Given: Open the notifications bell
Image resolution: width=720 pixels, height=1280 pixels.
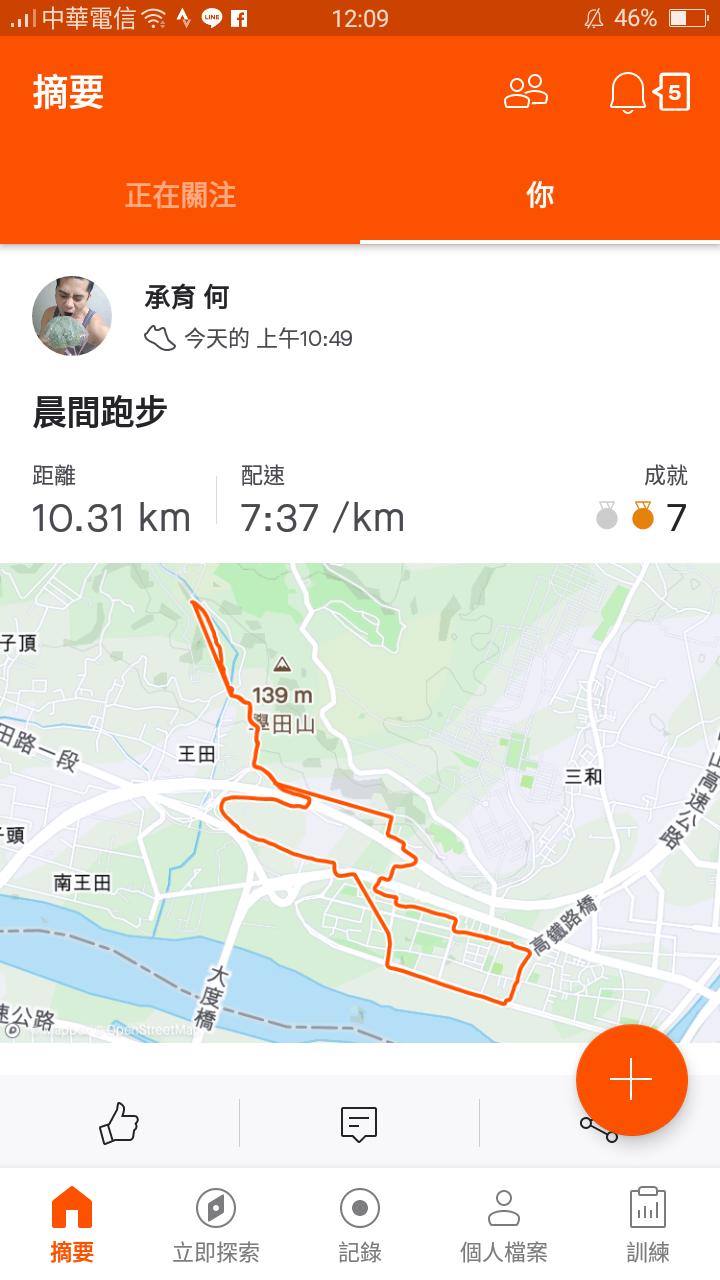Looking at the screenshot, I should [627, 93].
